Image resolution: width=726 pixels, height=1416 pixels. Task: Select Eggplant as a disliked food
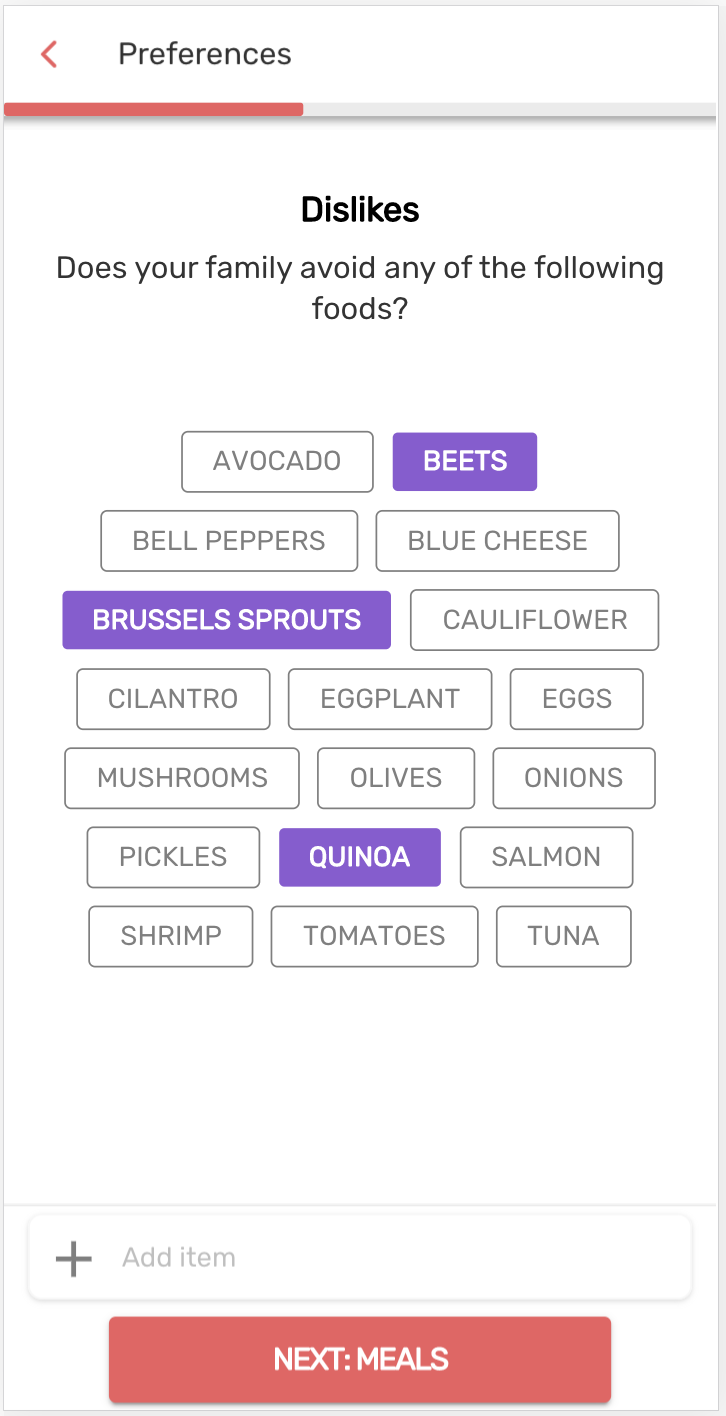click(390, 699)
